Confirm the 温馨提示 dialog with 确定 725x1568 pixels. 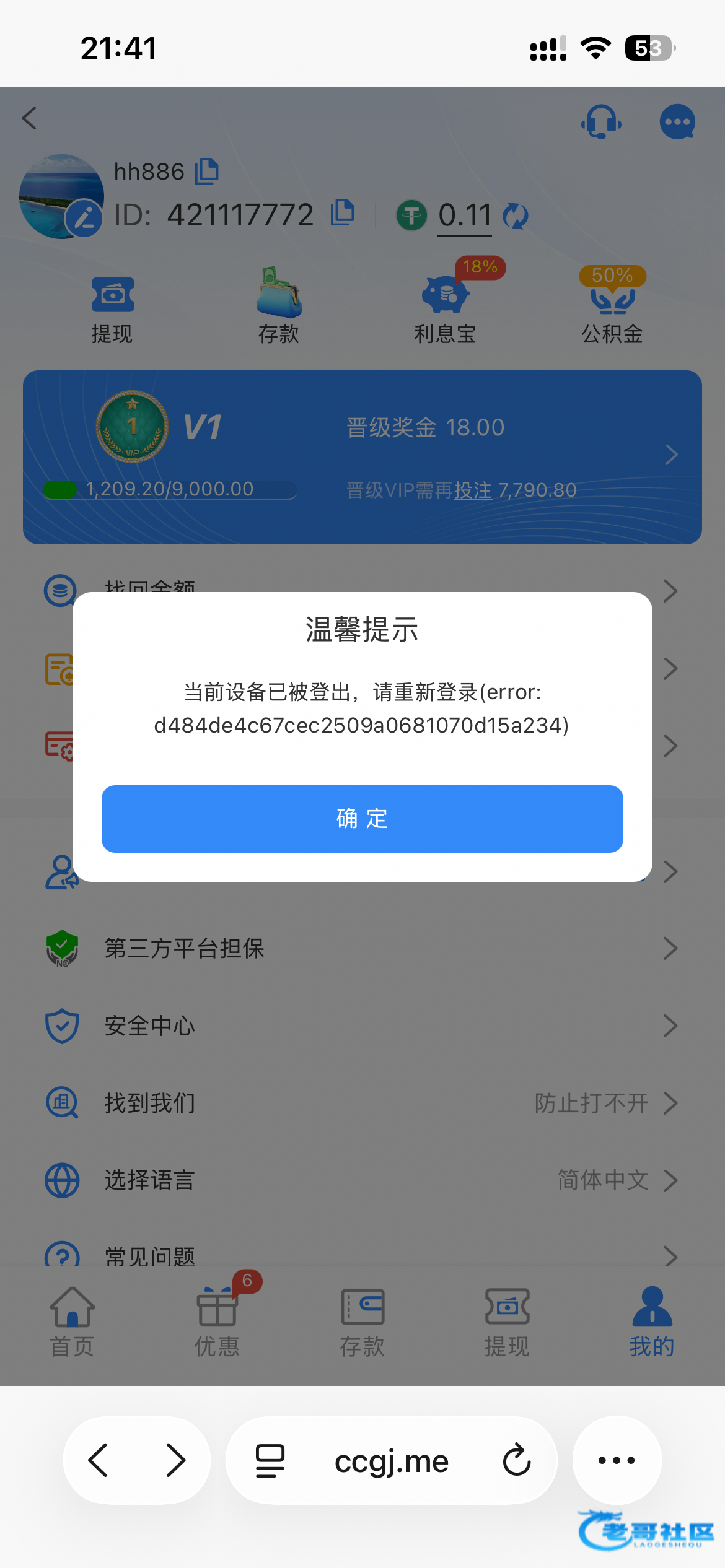(362, 819)
